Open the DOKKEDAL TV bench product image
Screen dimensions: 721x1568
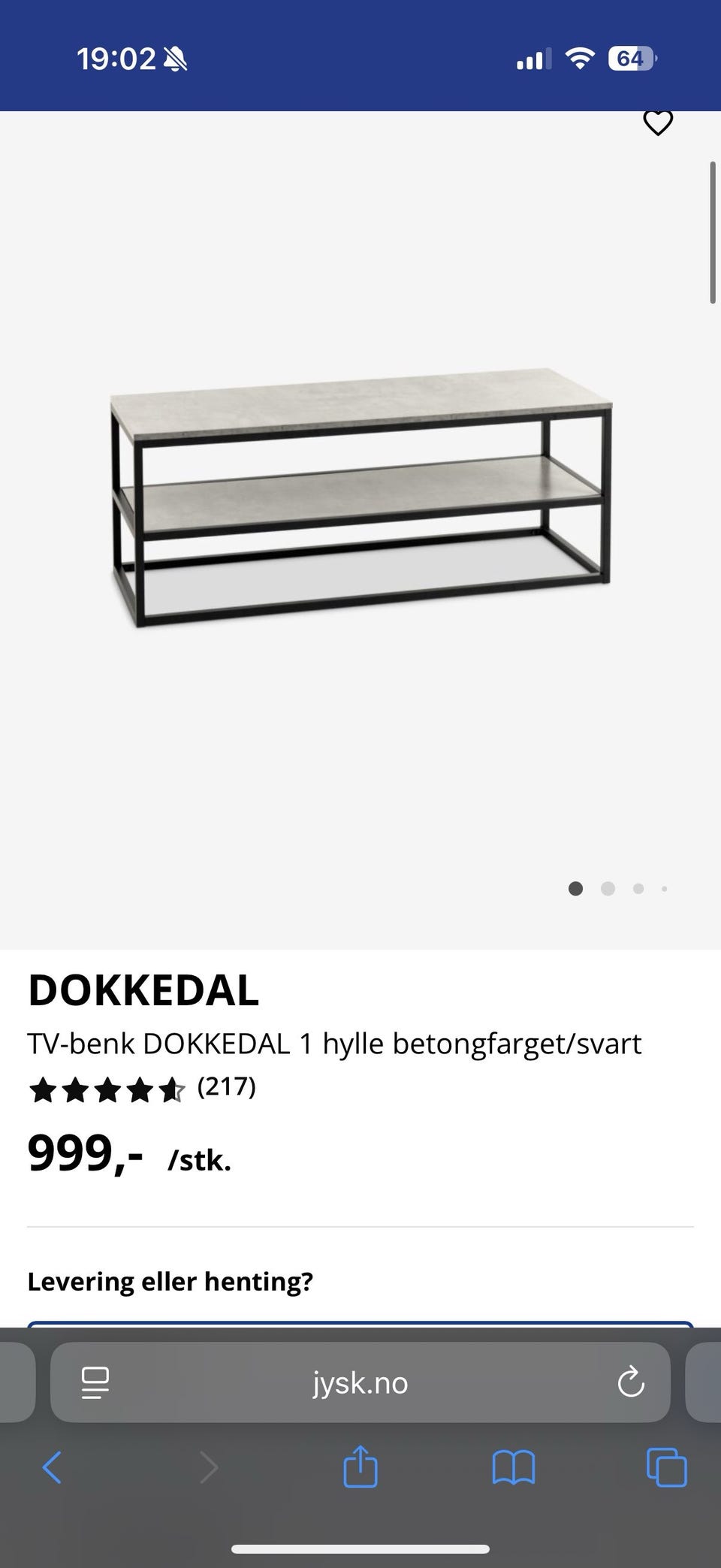pyautogui.click(x=360, y=497)
